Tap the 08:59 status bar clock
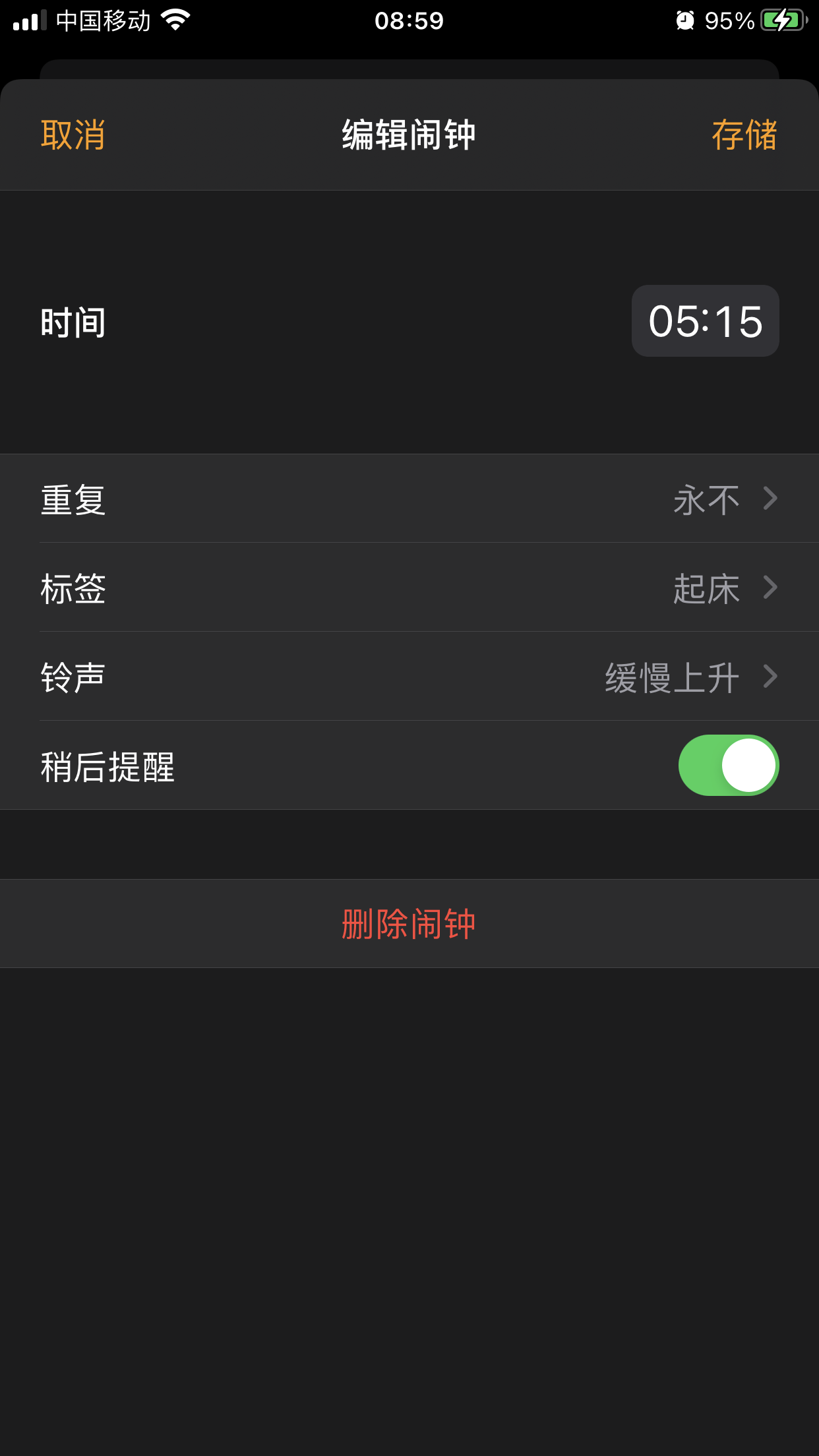 tap(409, 20)
